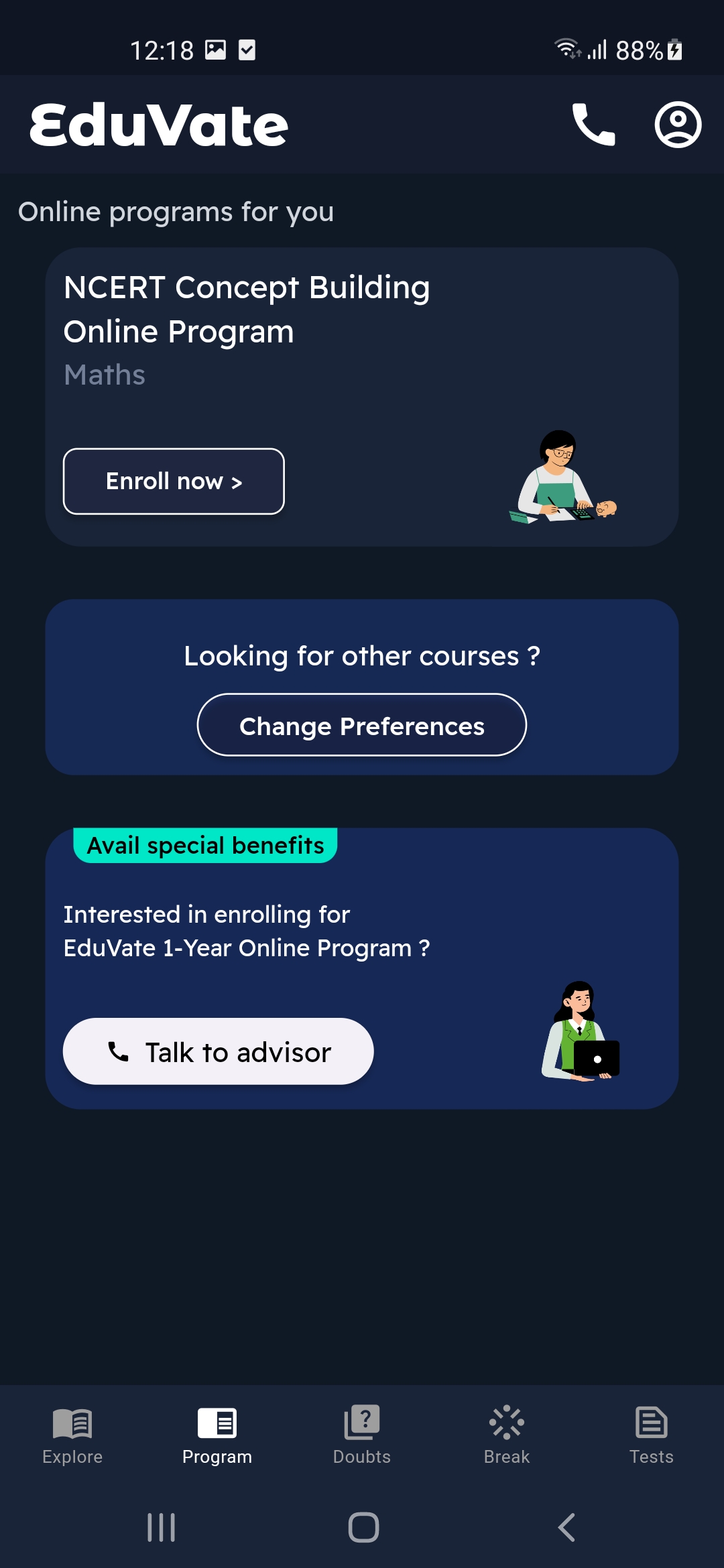Tap Talk to advisor for 1-Year Program

tap(219, 1051)
